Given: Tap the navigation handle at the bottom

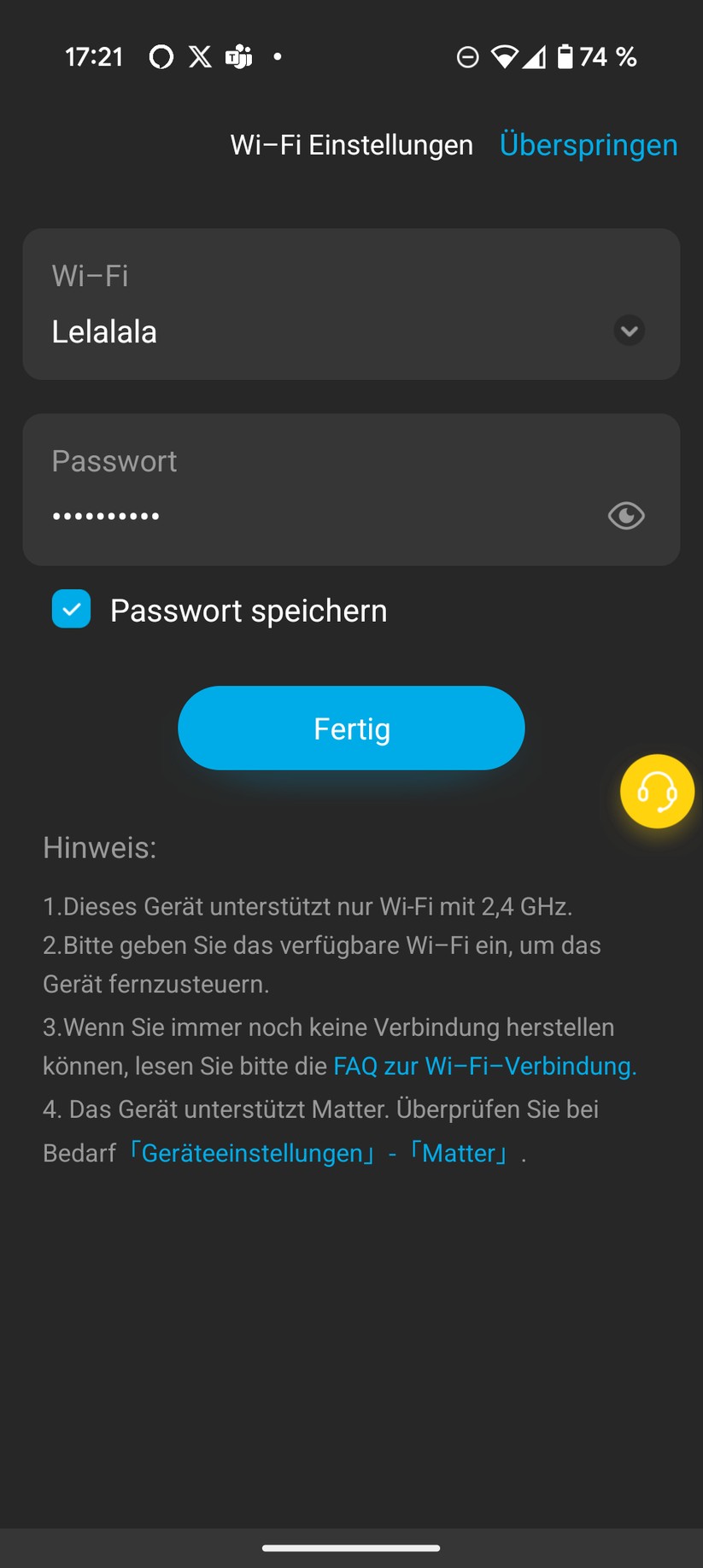Looking at the screenshot, I should pyautogui.click(x=351, y=1547).
